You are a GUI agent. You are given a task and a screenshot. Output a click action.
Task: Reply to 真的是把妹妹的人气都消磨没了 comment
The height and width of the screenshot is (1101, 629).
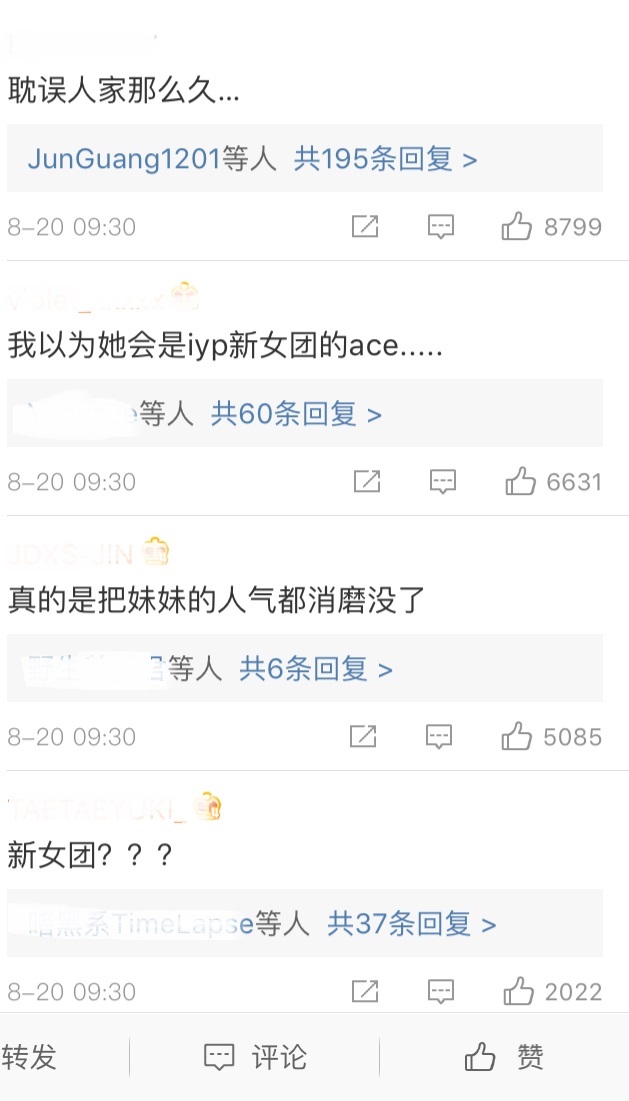439,737
